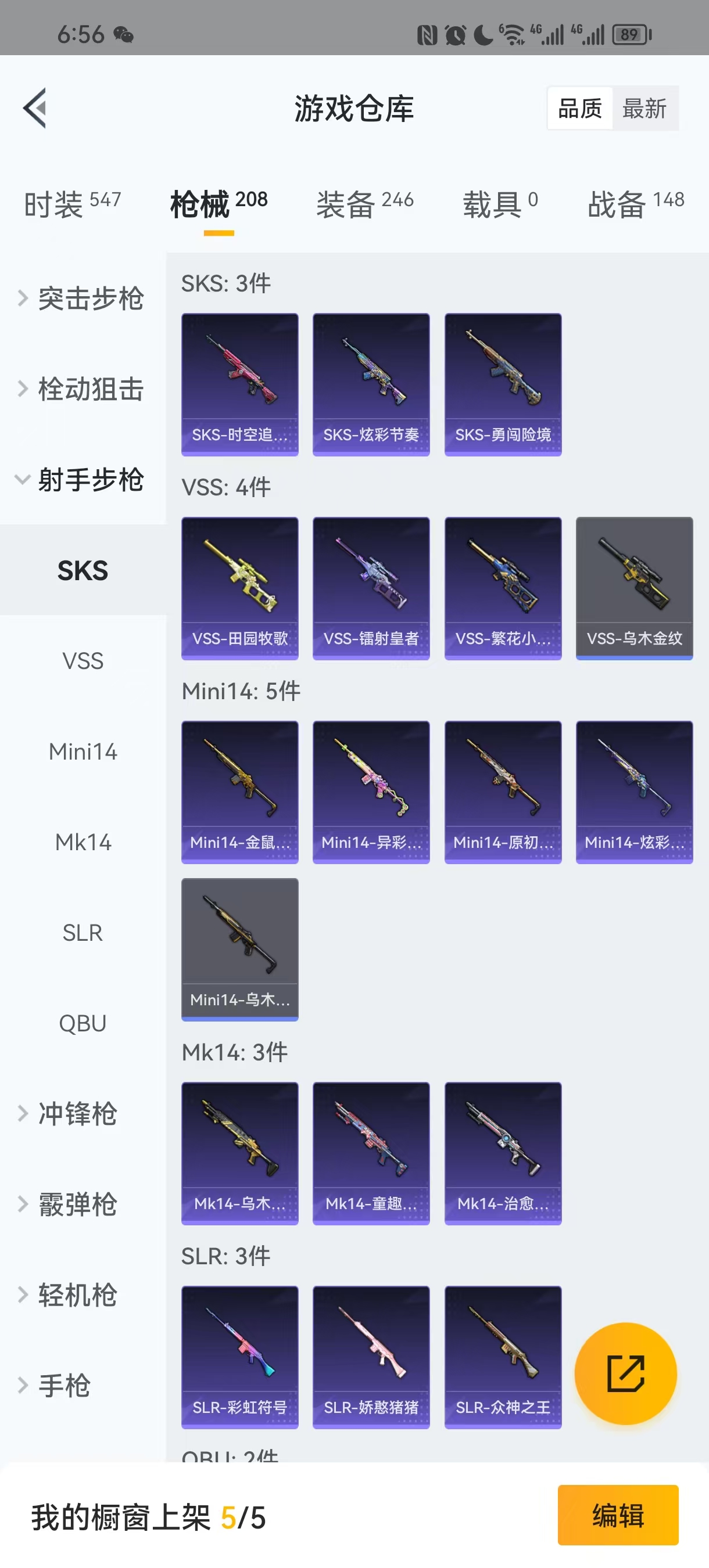Collapse the 射手步枪 category

click(x=83, y=480)
